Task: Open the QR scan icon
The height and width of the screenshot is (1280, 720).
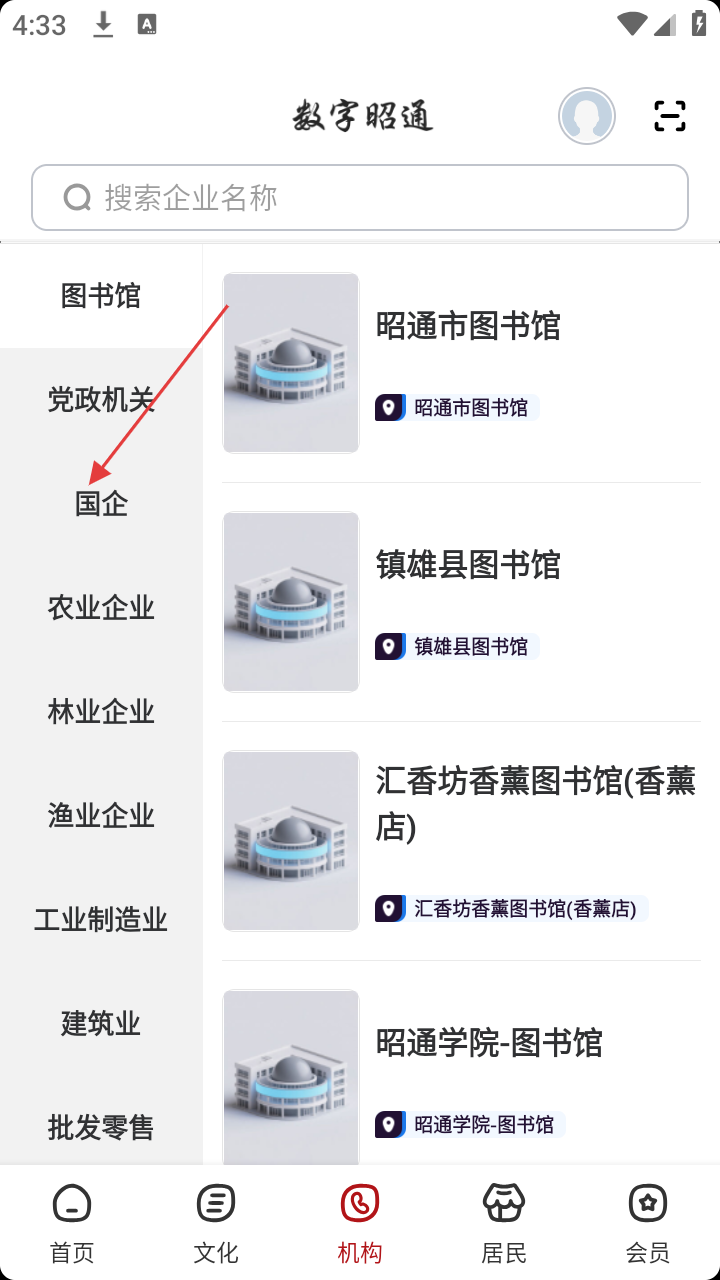Action: click(669, 116)
